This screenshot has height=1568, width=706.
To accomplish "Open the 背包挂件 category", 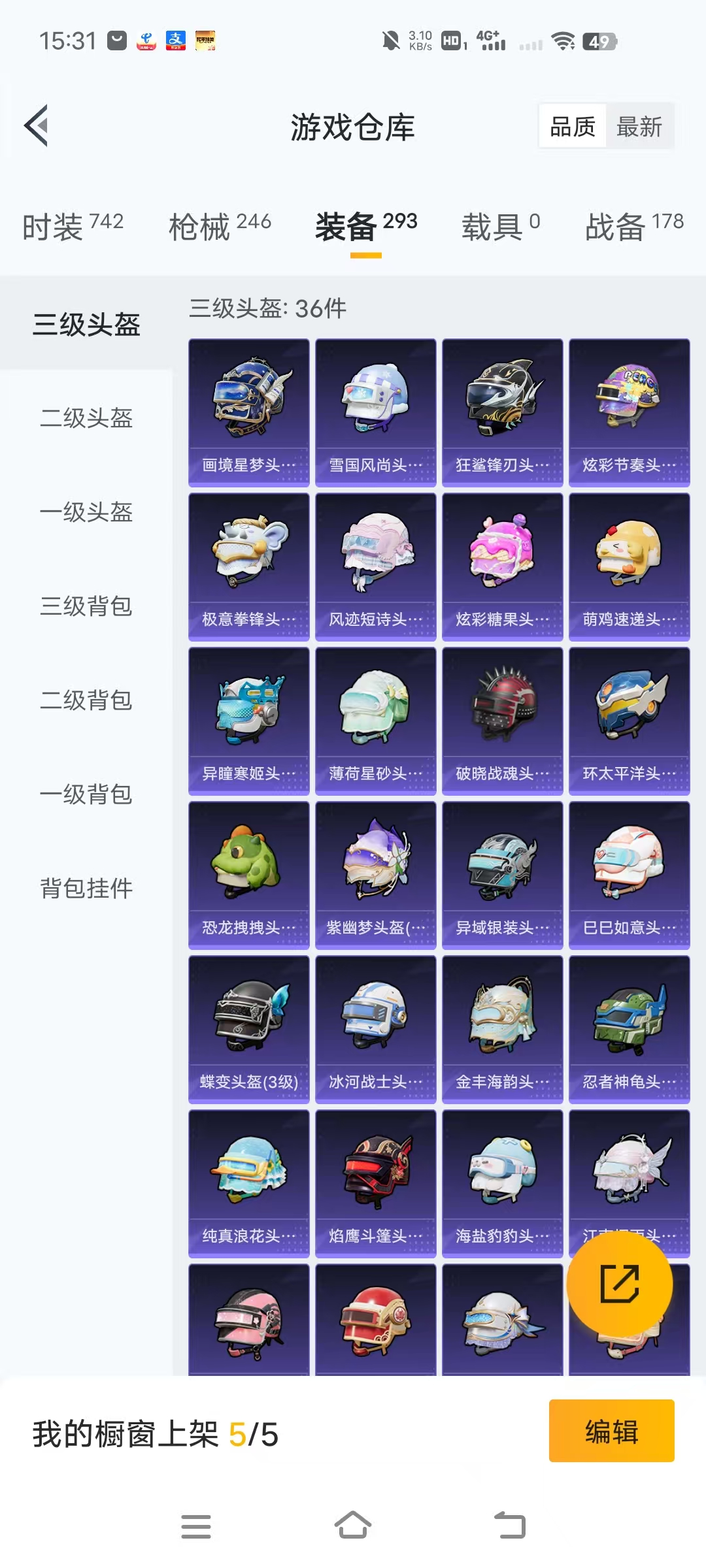I will [x=86, y=889].
